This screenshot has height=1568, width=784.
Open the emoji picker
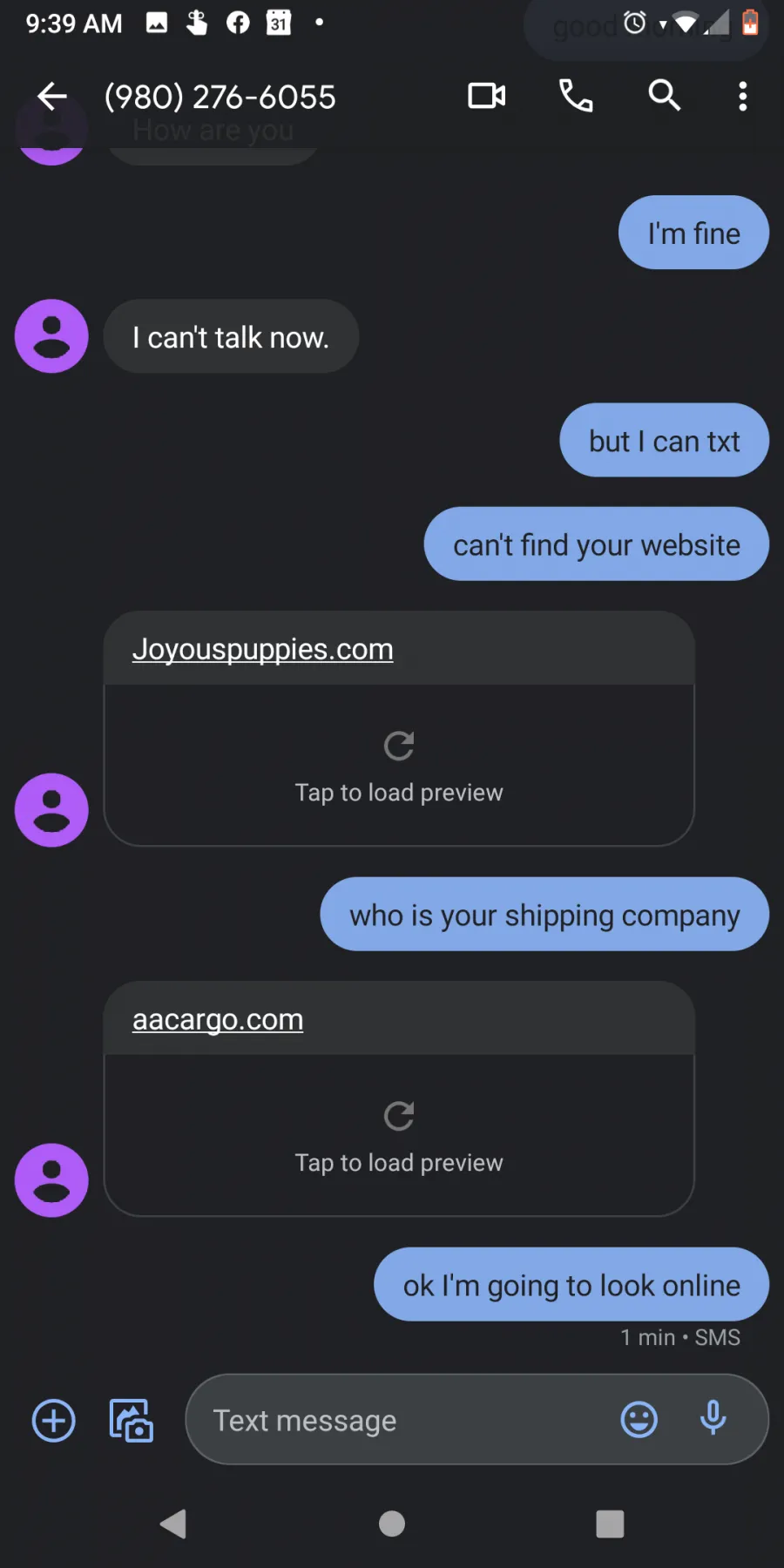[639, 1420]
